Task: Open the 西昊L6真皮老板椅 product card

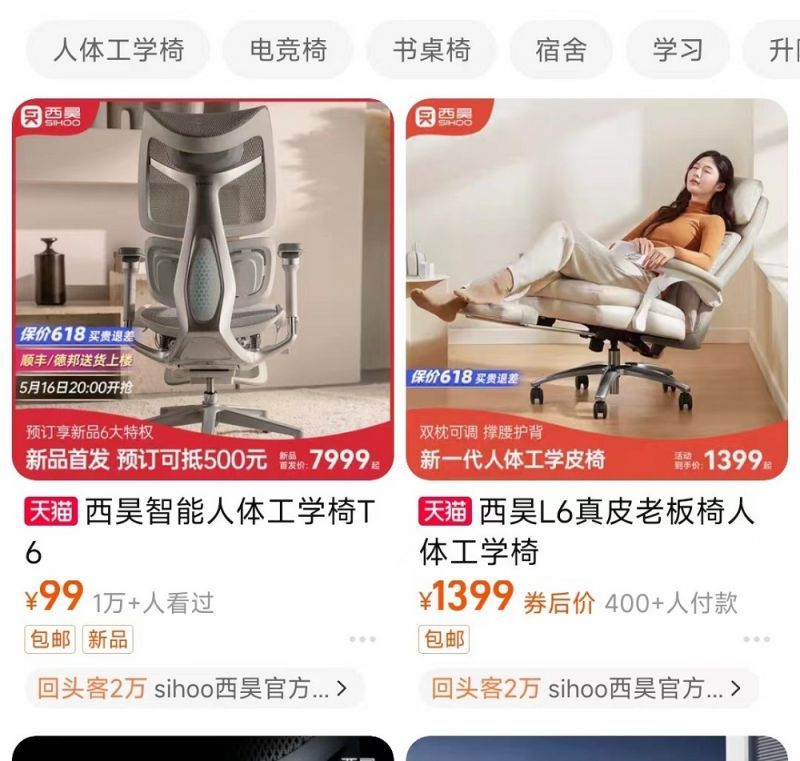Action: [x=597, y=290]
